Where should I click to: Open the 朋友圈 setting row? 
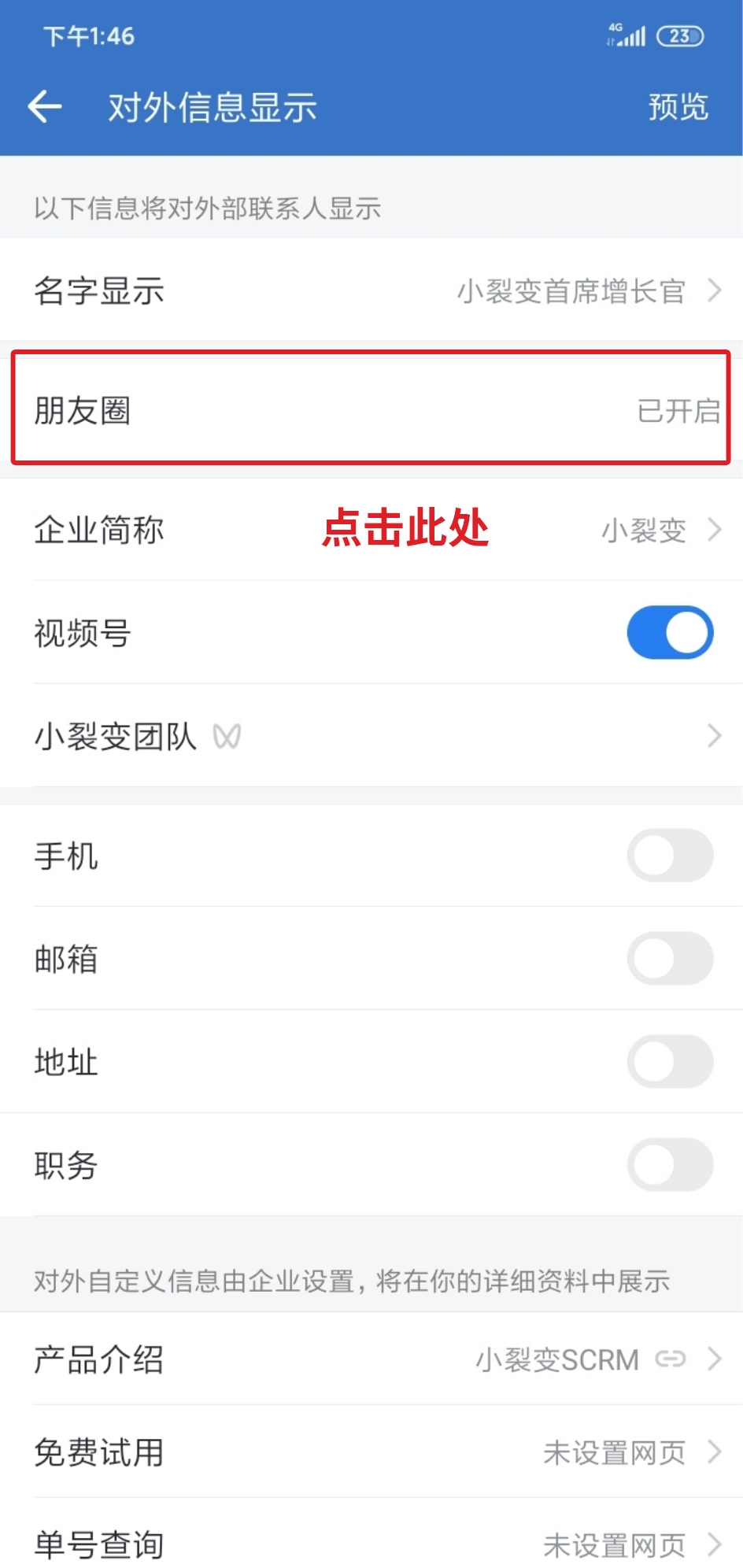[x=371, y=409]
